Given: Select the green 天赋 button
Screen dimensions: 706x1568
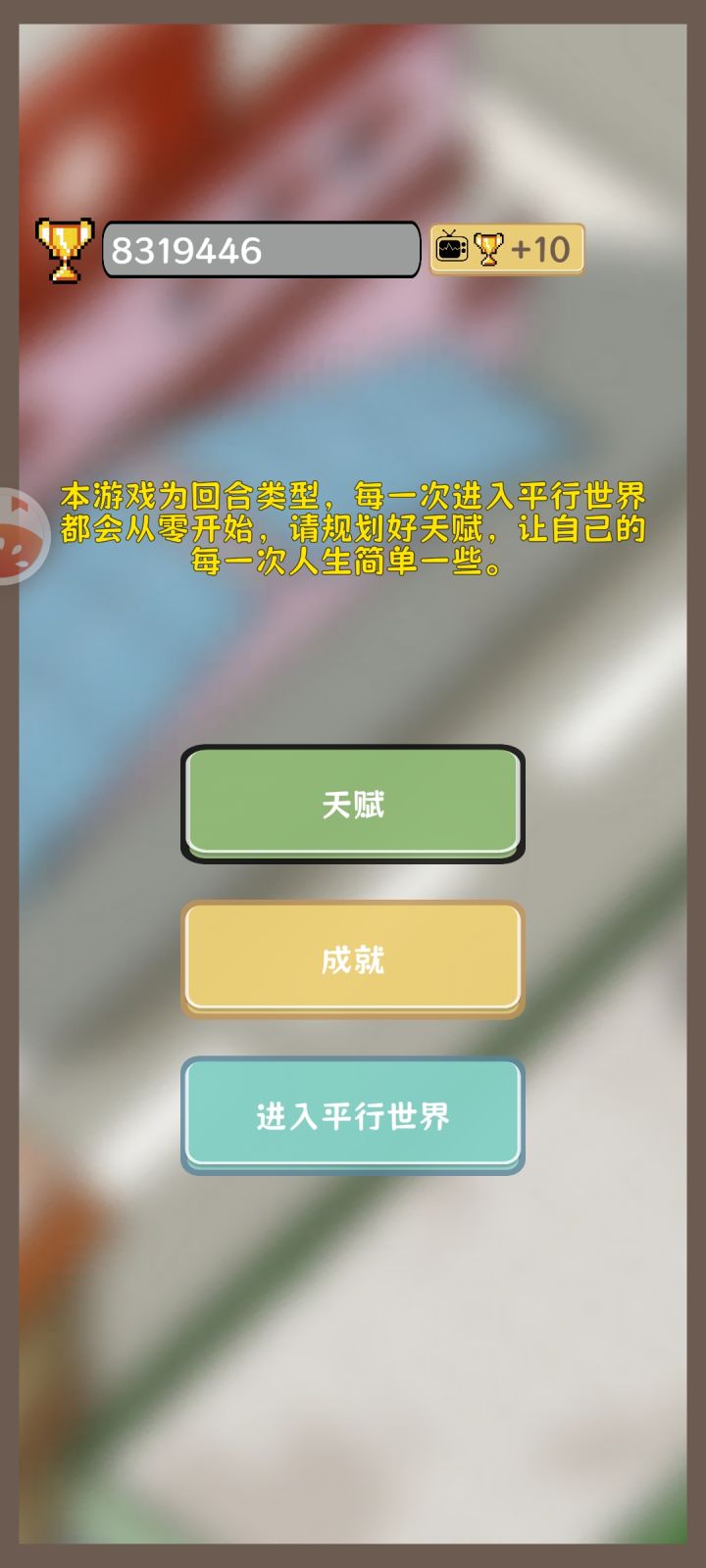Looking at the screenshot, I should click(353, 804).
